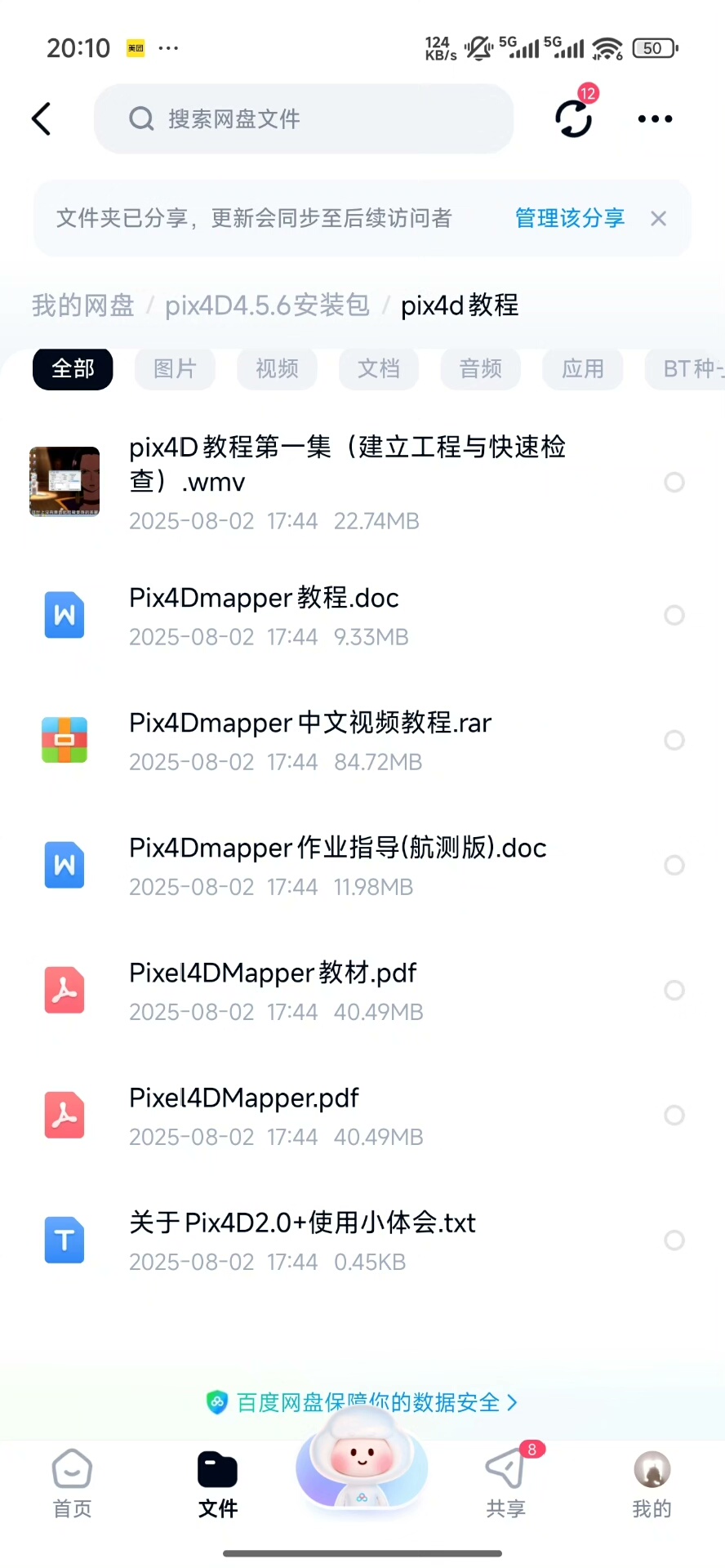Select the 关于Pix4D2.0+使用小体会.txt checkbox
The width and height of the screenshot is (725, 1568).
pos(674,1241)
